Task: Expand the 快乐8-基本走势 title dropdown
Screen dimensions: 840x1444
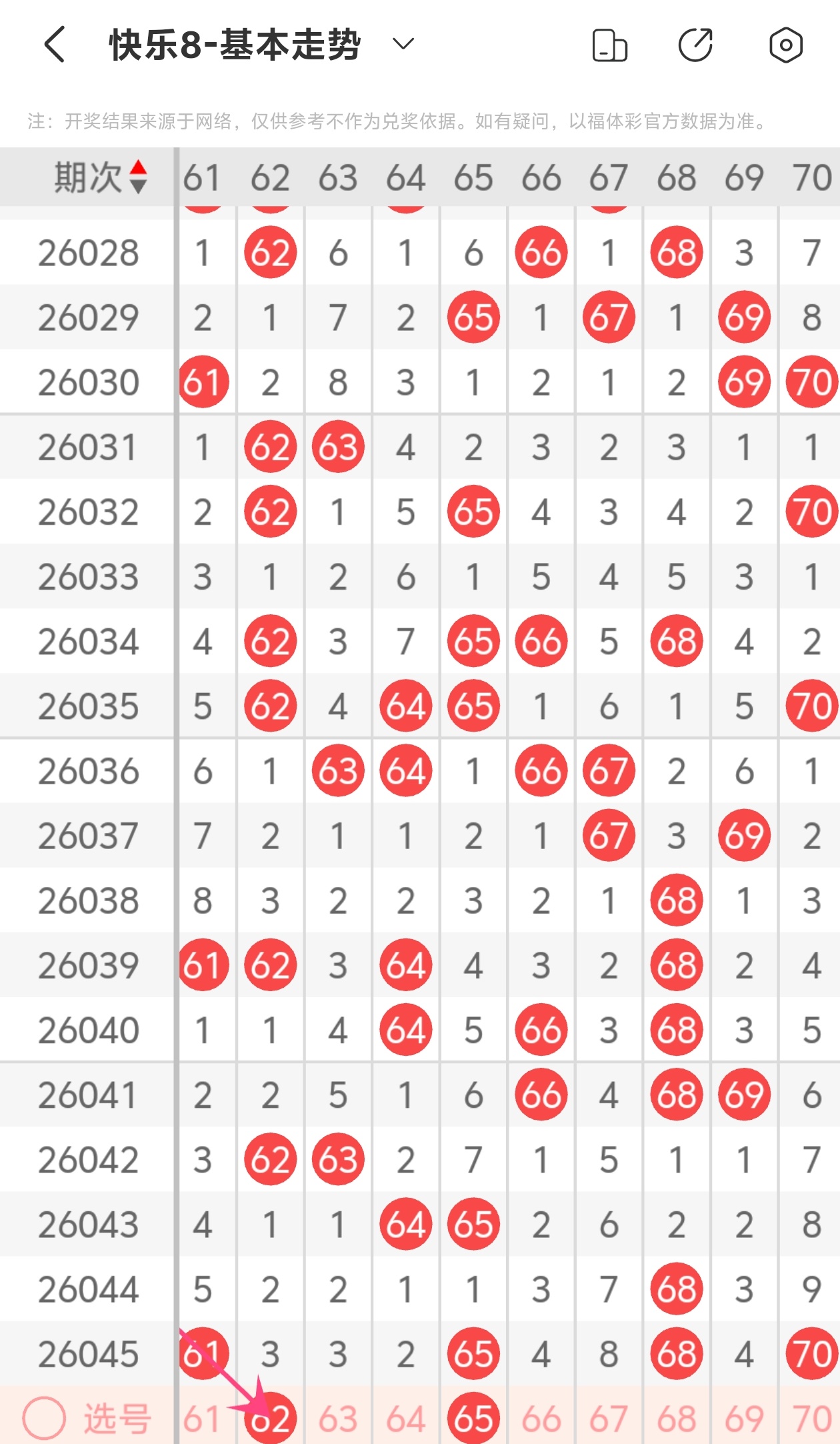Action: [x=403, y=45]
